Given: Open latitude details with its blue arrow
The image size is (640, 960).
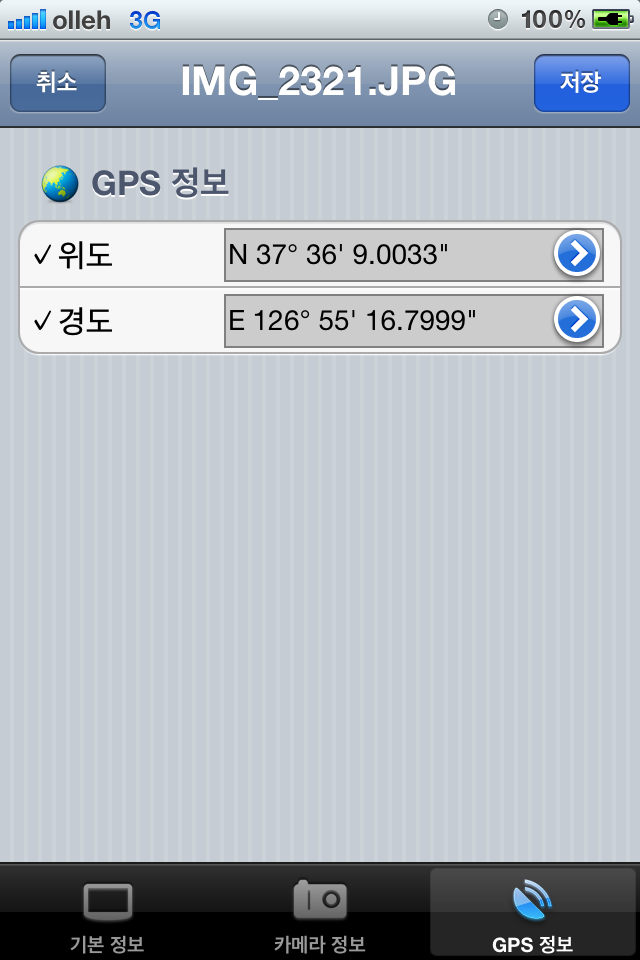Looking at the screenshot, I should pos(577,255).
